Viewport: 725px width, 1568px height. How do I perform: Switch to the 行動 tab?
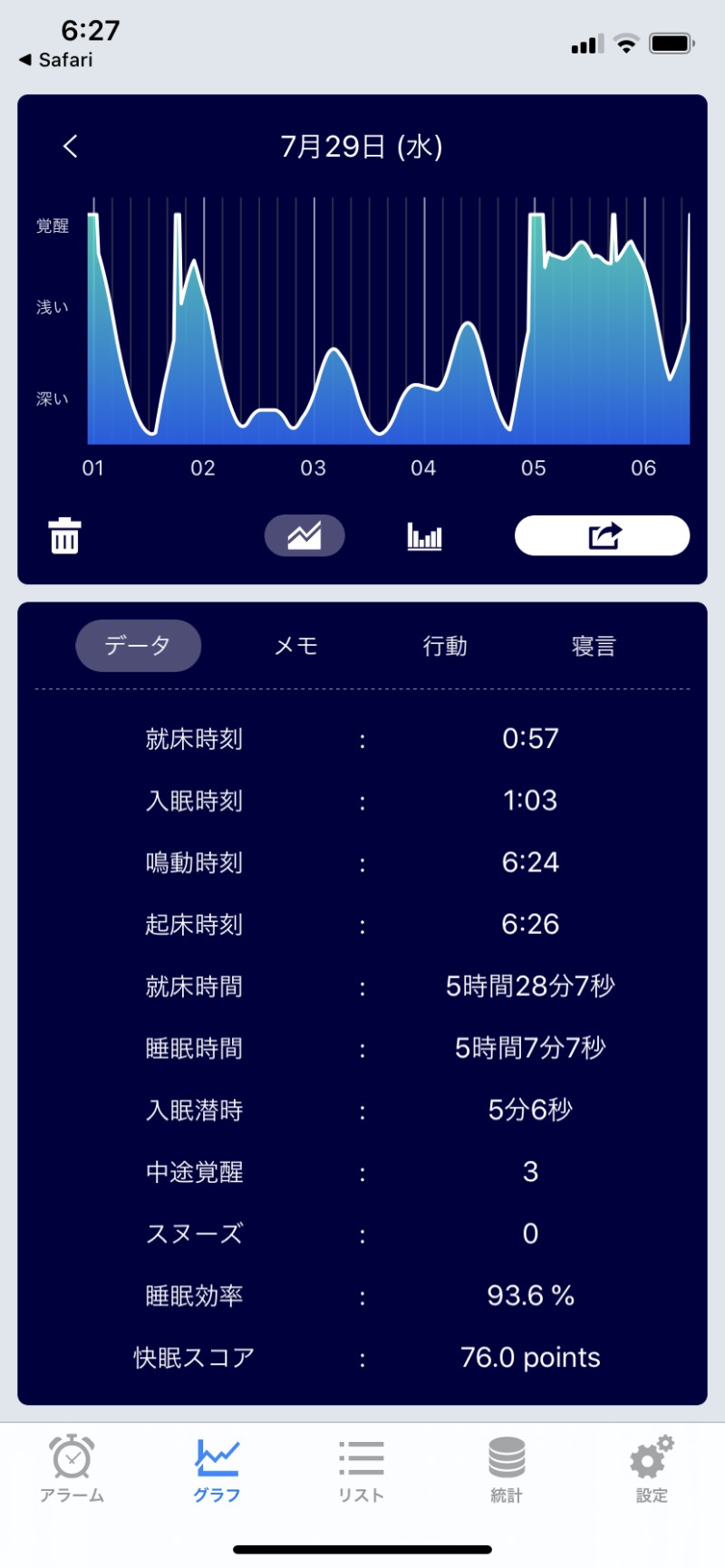[x=445, y=645]
